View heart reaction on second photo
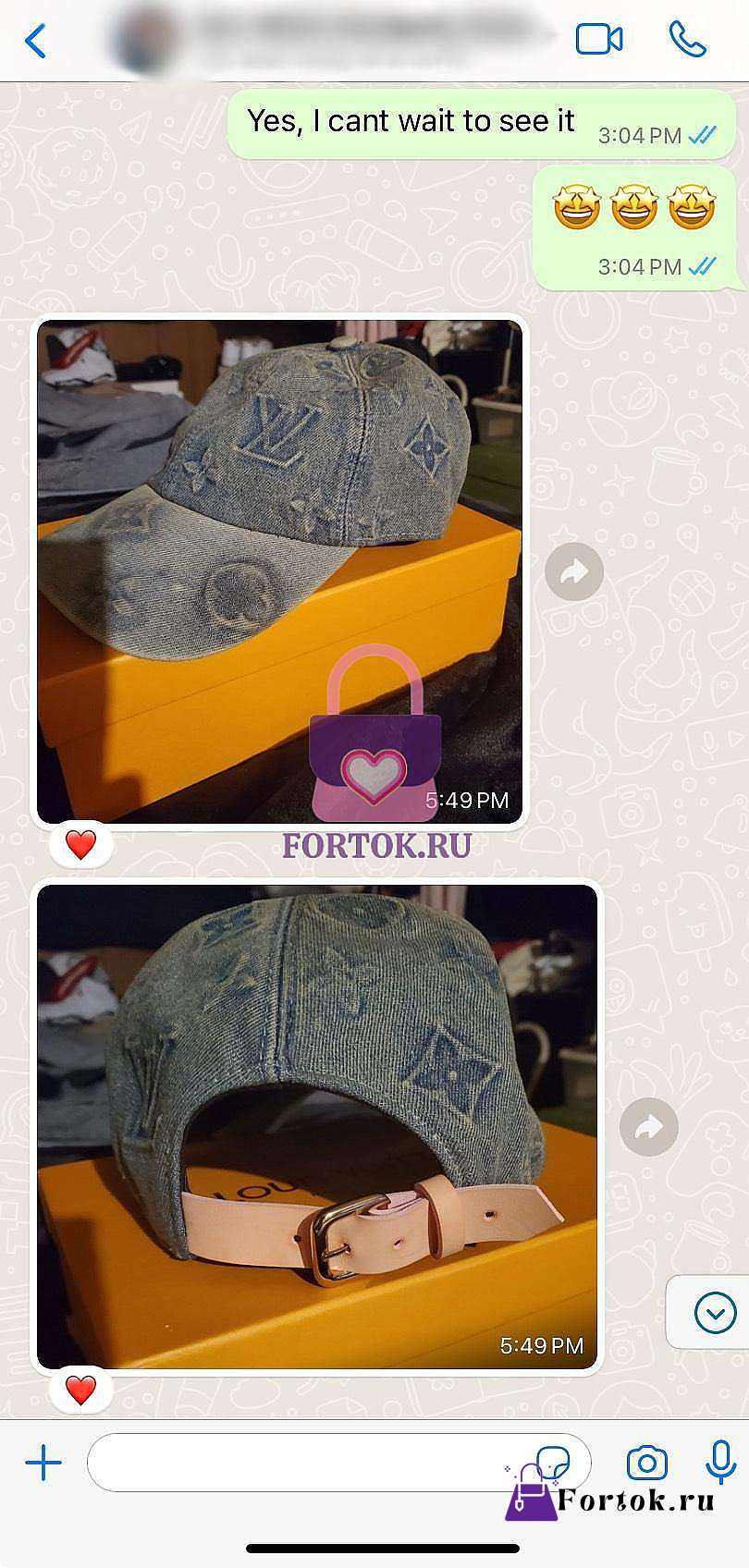Image resolution: width=749 pixels, height=1568 pixels. click(x=80, y=1390)
